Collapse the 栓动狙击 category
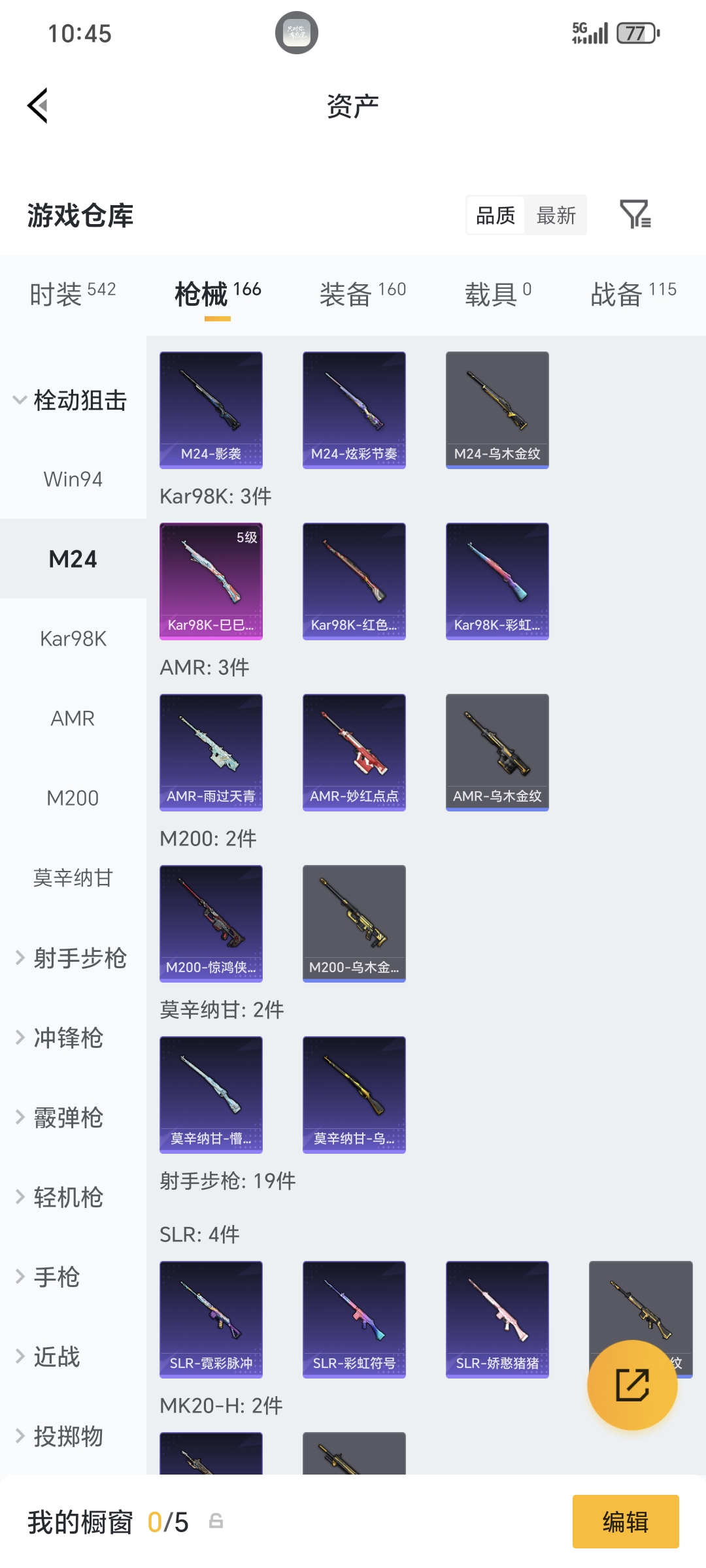 72,400
